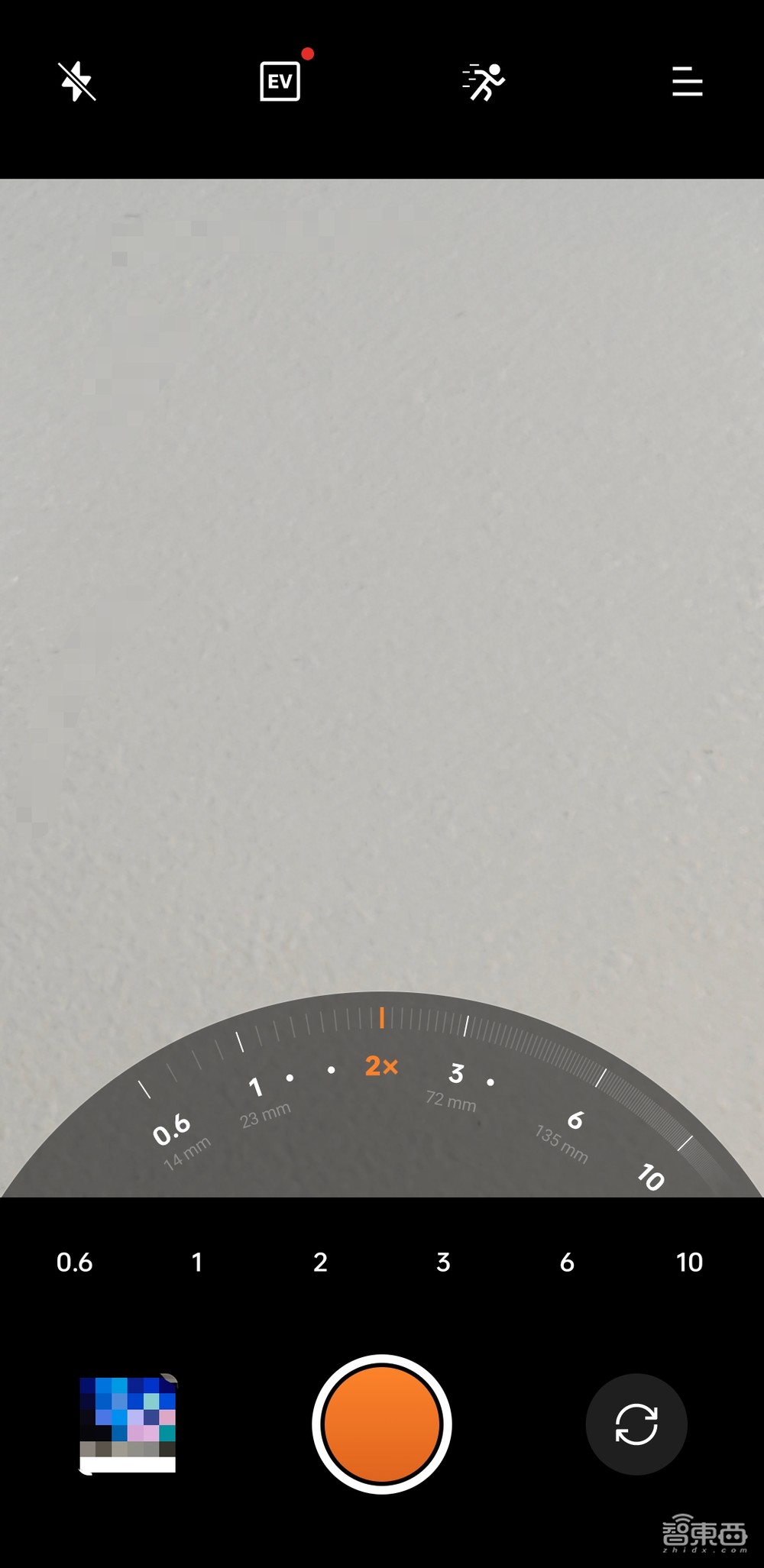
Task: Open the last photo thumbnail
Action: point(128,1424)
